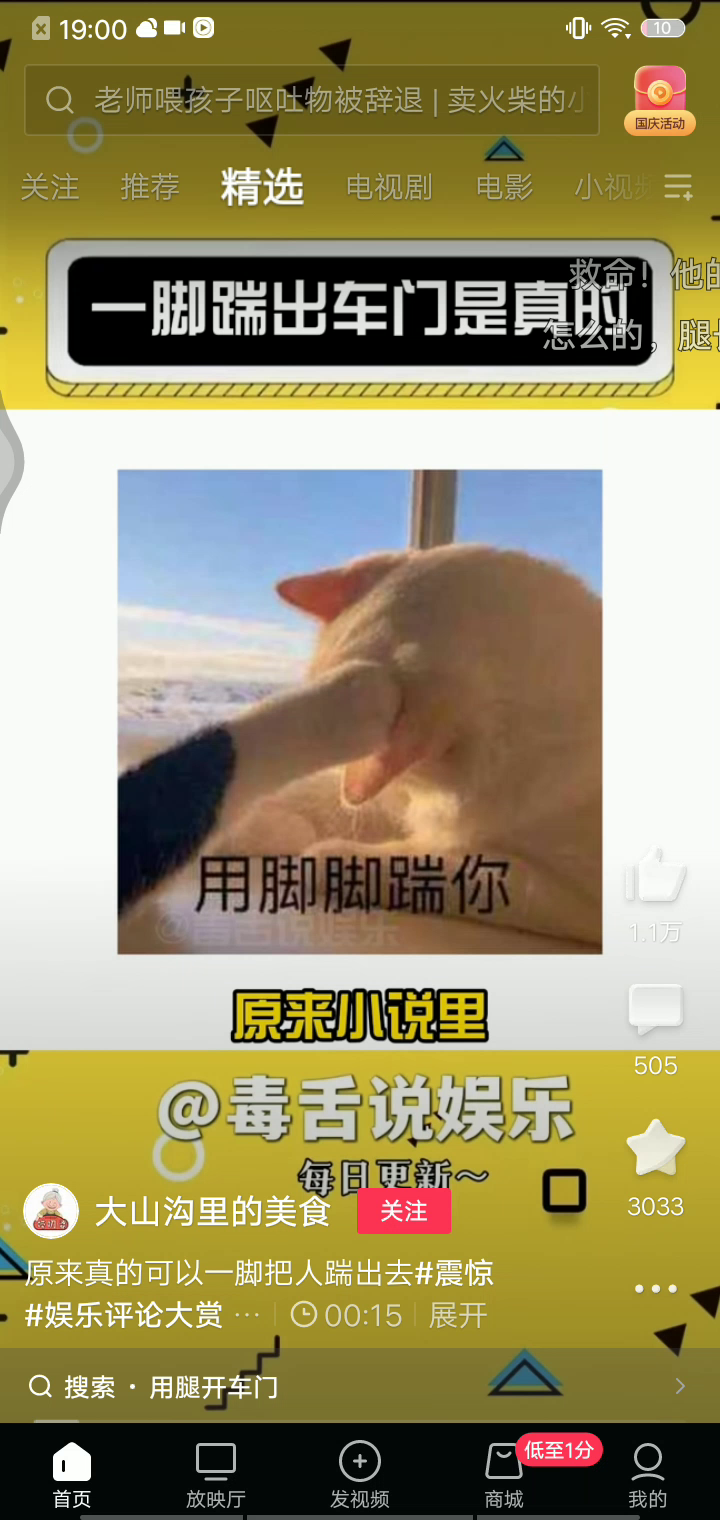The height and width of the screenshot is (1520, 720).
Task: Go to the 放映厅 tab
Action: coord(215,1475)
